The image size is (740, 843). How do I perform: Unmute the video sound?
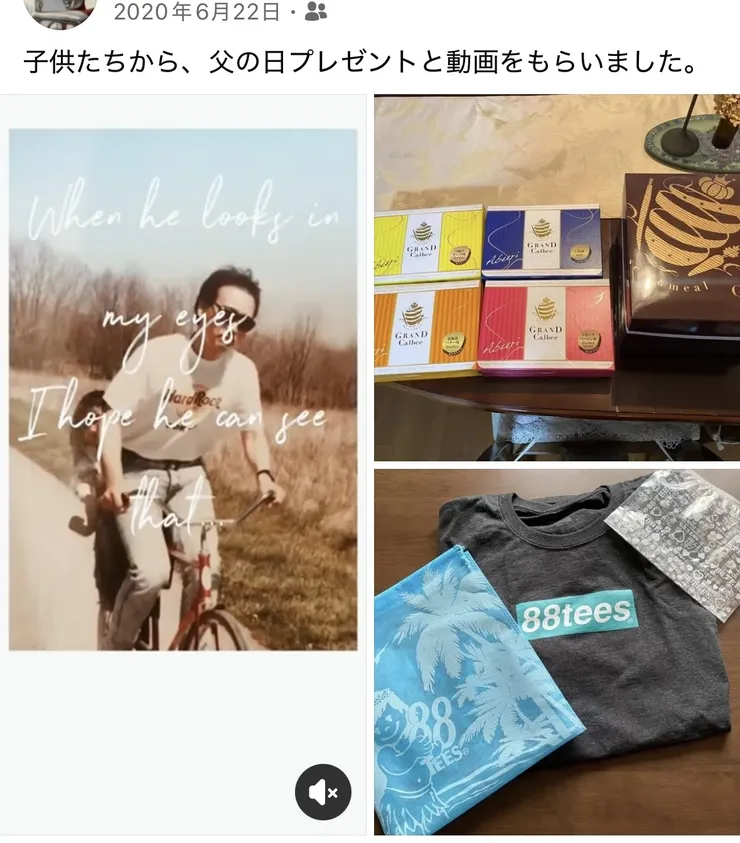point(323,792)
